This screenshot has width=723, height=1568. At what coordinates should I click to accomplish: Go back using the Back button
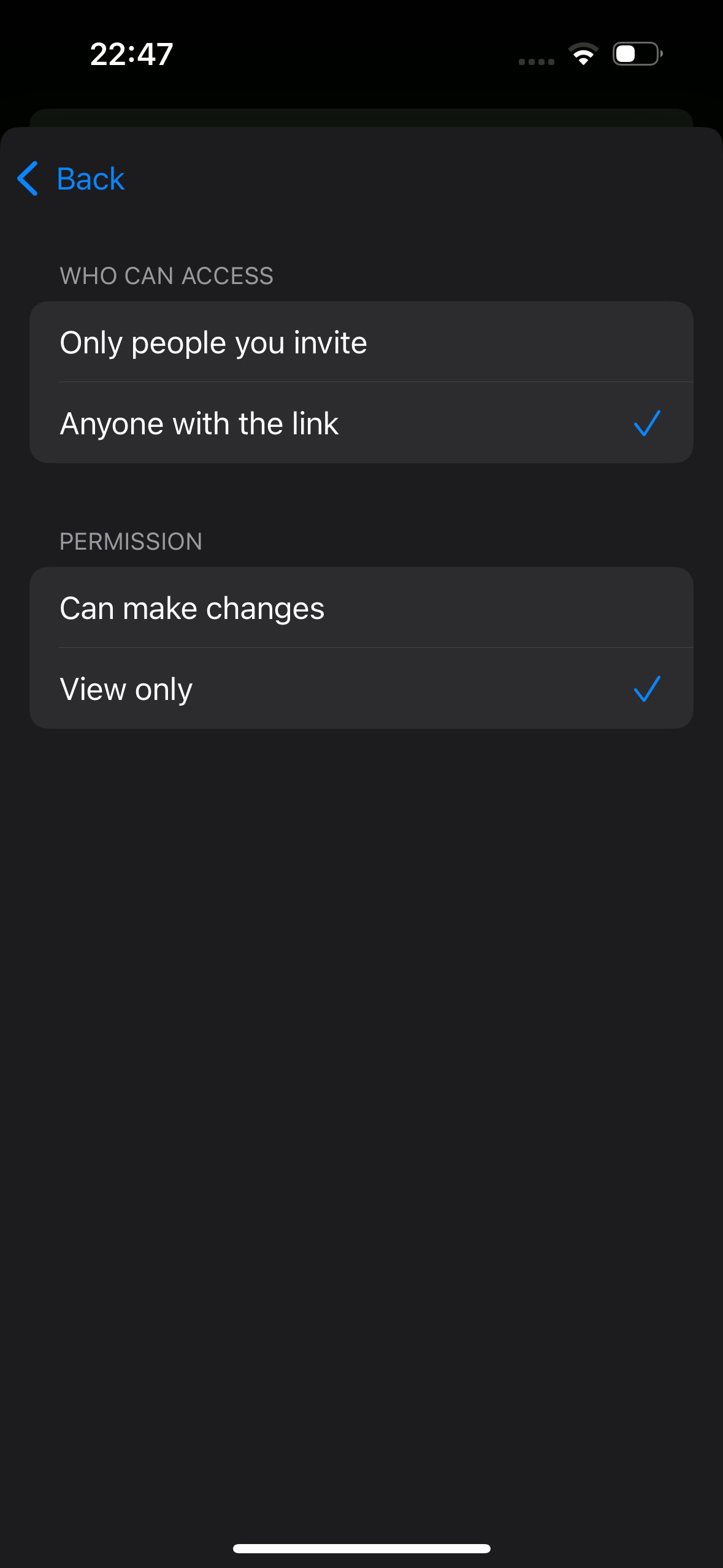tap(71, 179)
